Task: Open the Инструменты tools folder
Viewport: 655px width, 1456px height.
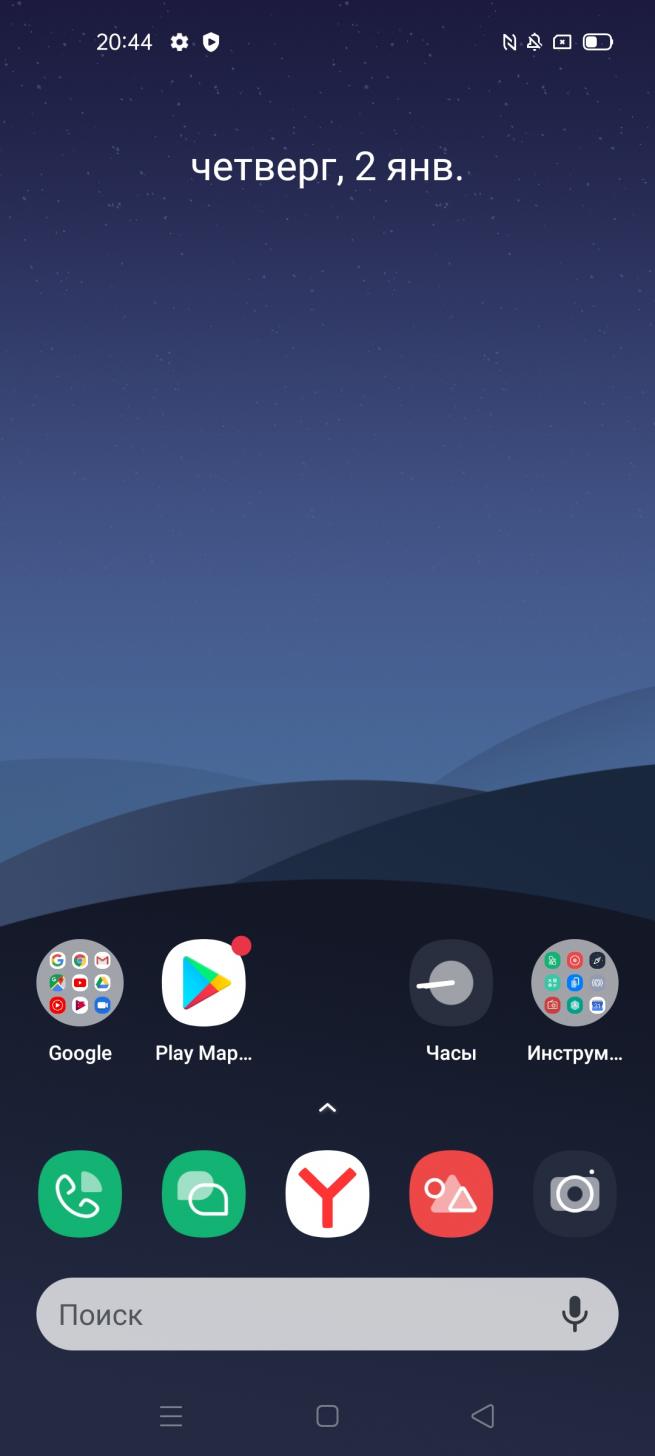Action: tap(575, 983)
